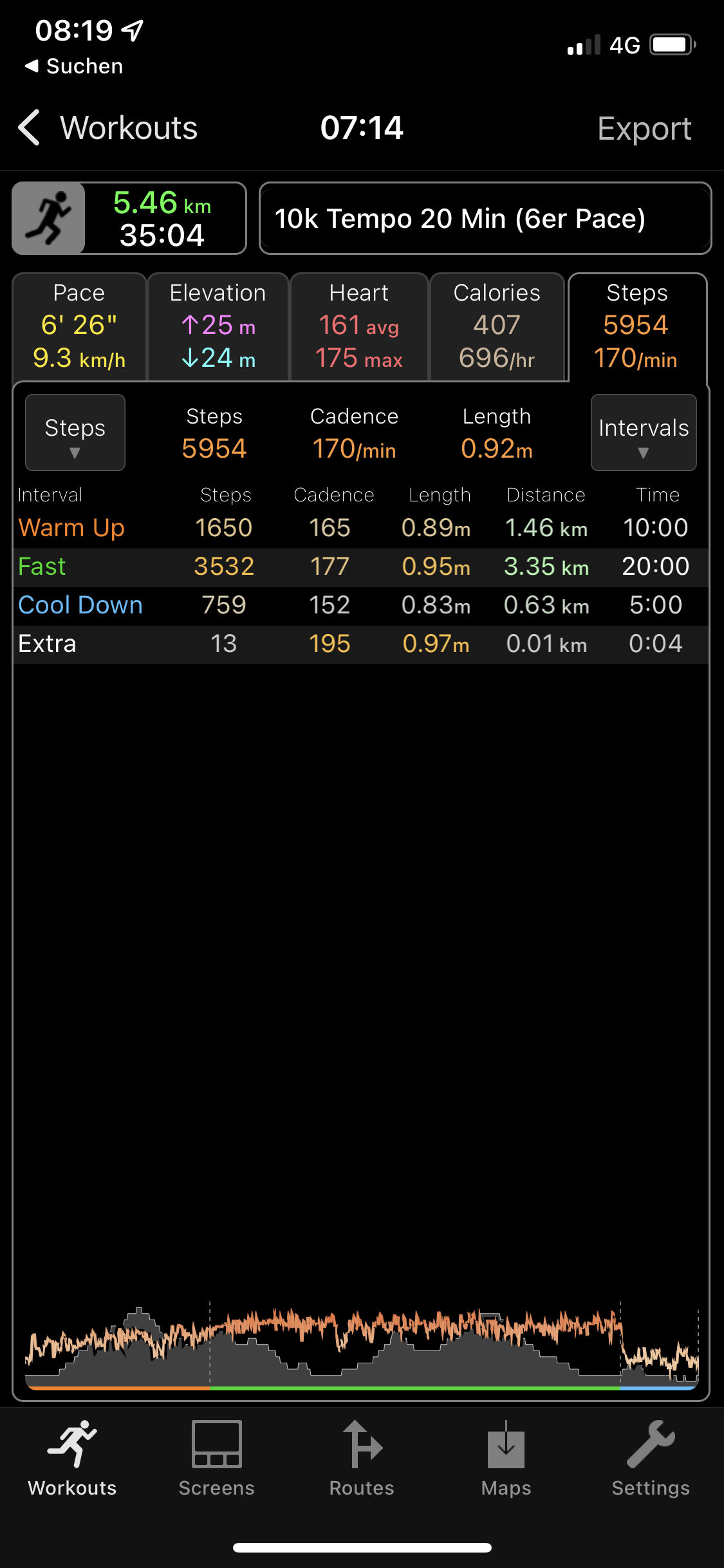Screen dimensions: 724x1568
Task: Select the Steps stats tab
Action: [636, 326]
